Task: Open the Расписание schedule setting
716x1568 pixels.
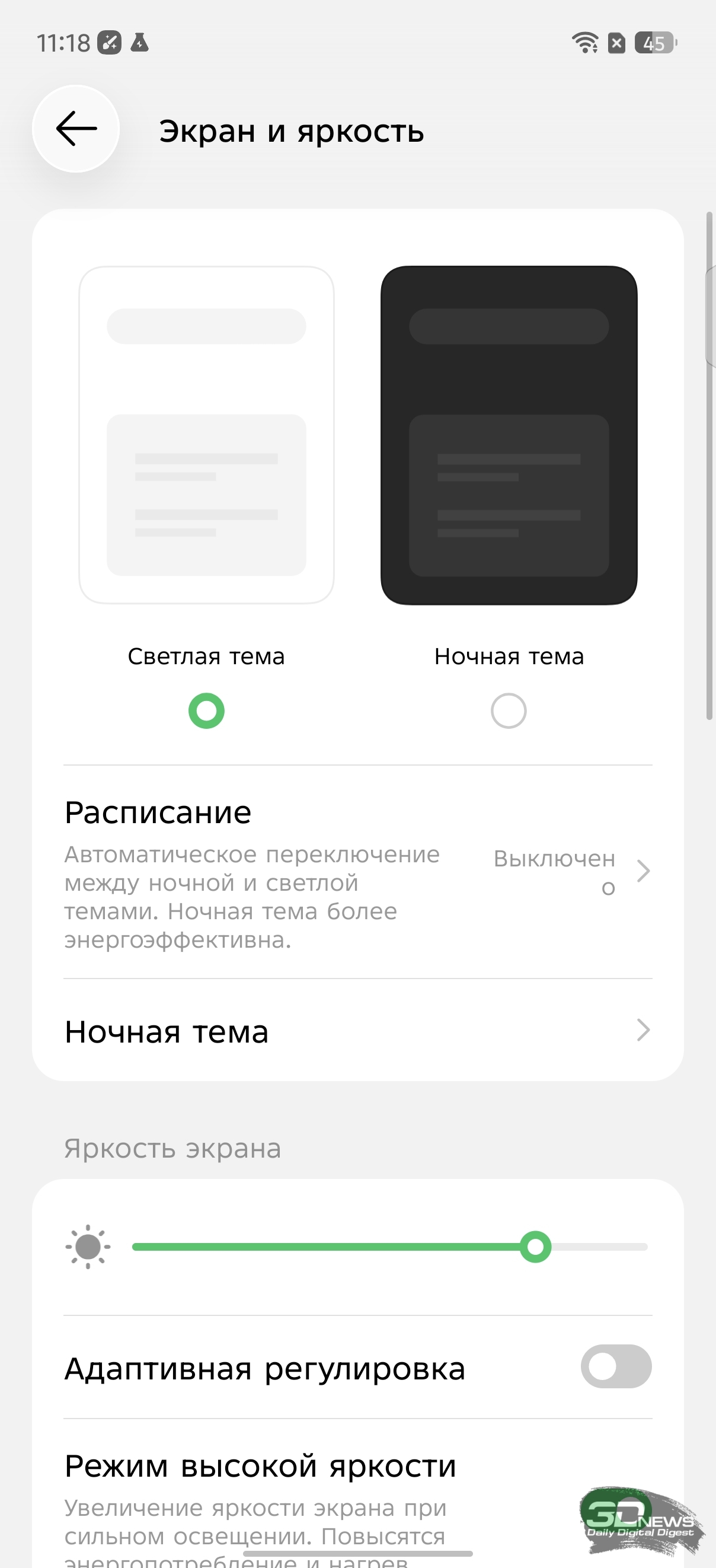Action: (x=357, y=872)
